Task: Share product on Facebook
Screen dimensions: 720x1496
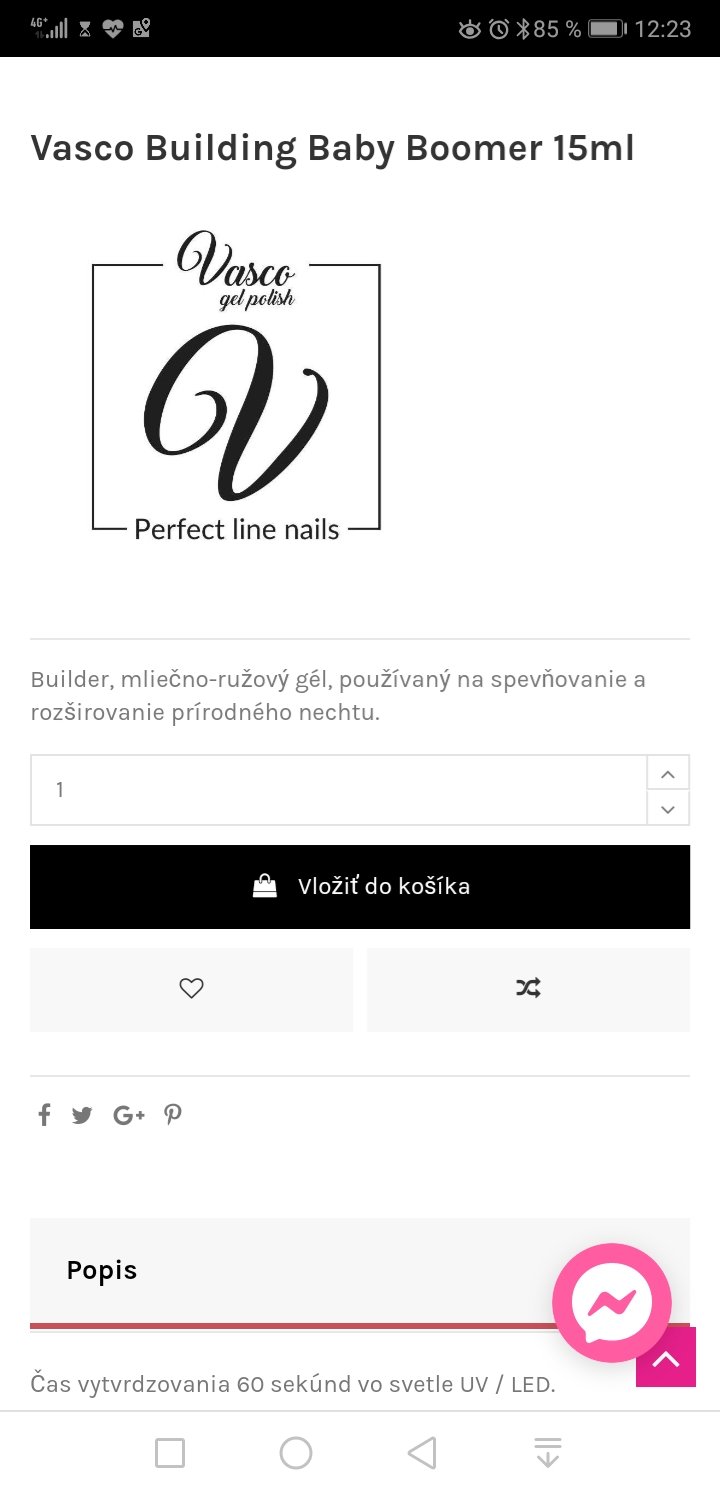Action: [x=44, y=1115]
